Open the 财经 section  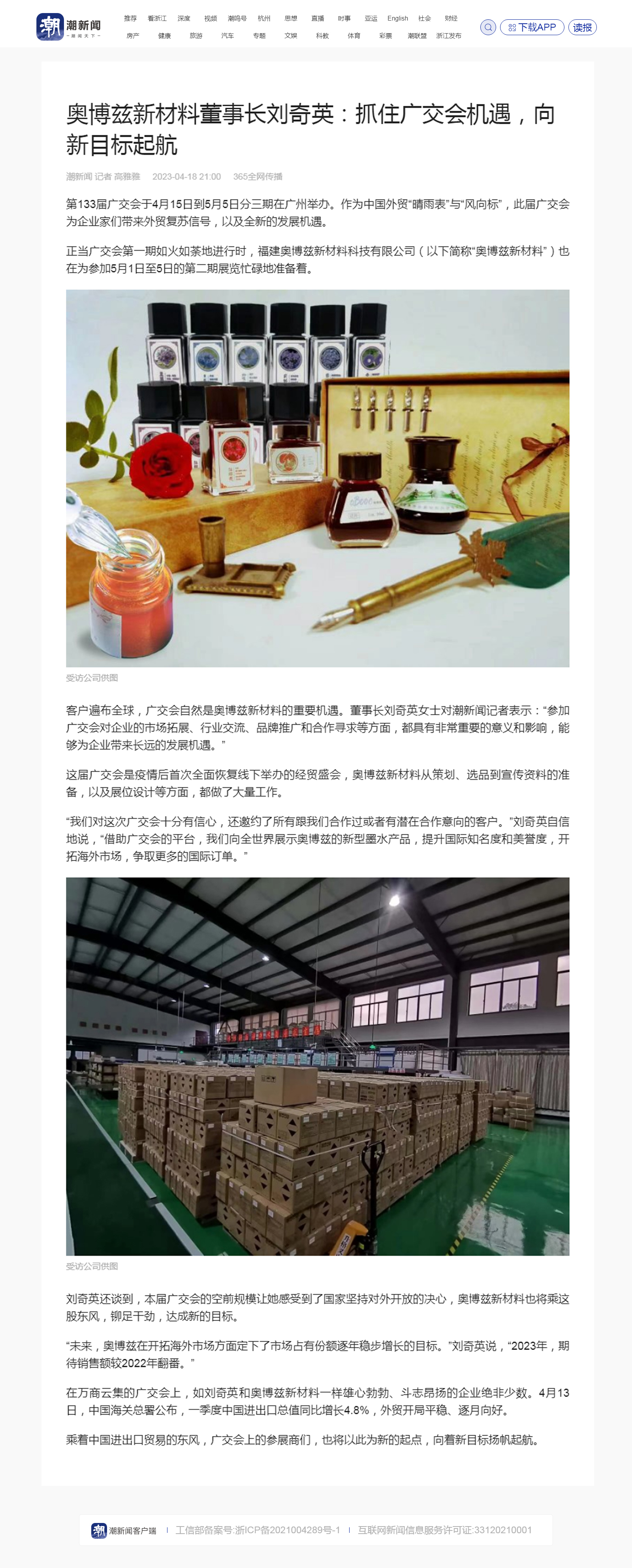coord(451,18)
